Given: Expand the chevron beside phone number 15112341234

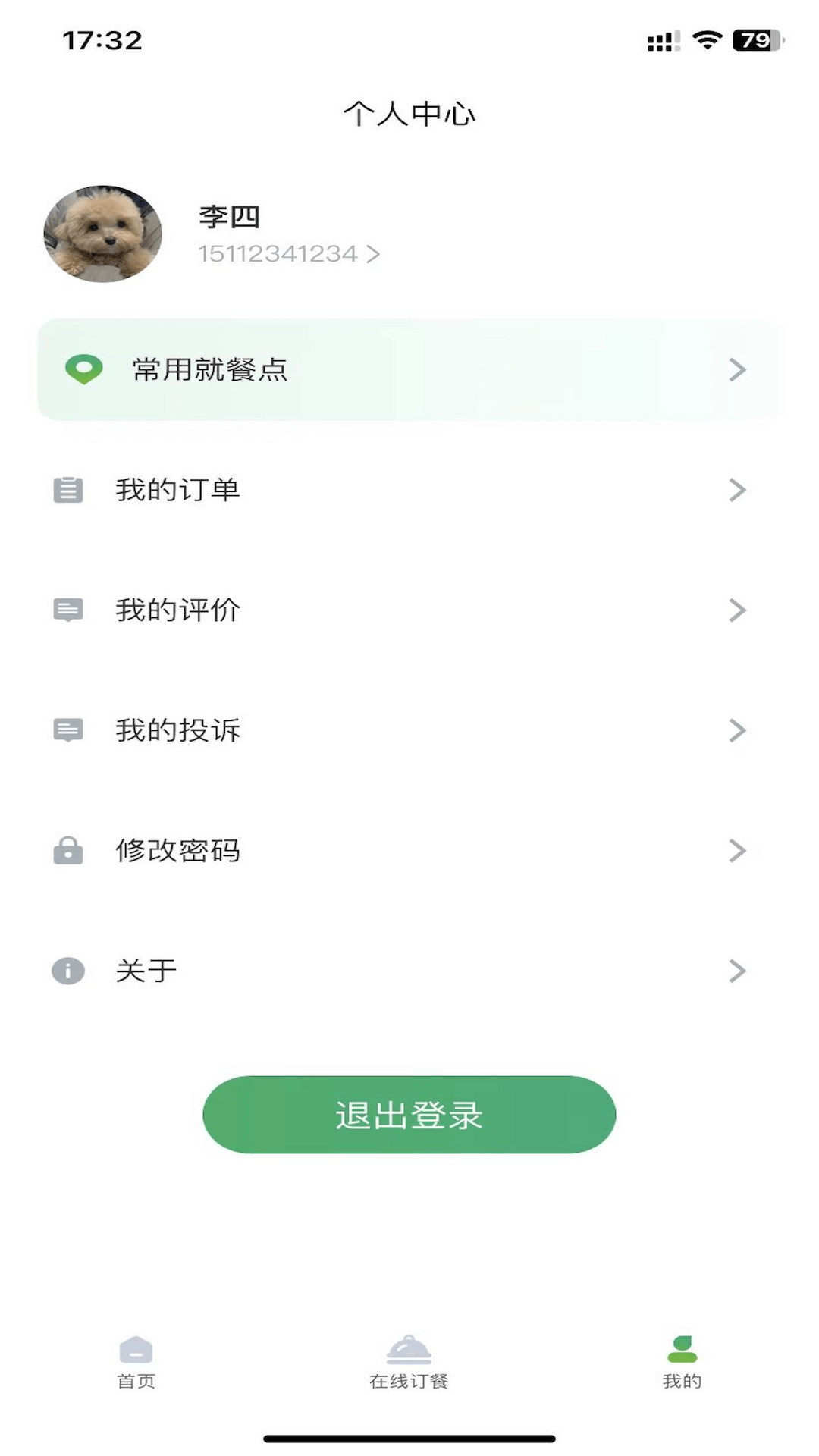Looking at the screenshot, I should (373, 254).
